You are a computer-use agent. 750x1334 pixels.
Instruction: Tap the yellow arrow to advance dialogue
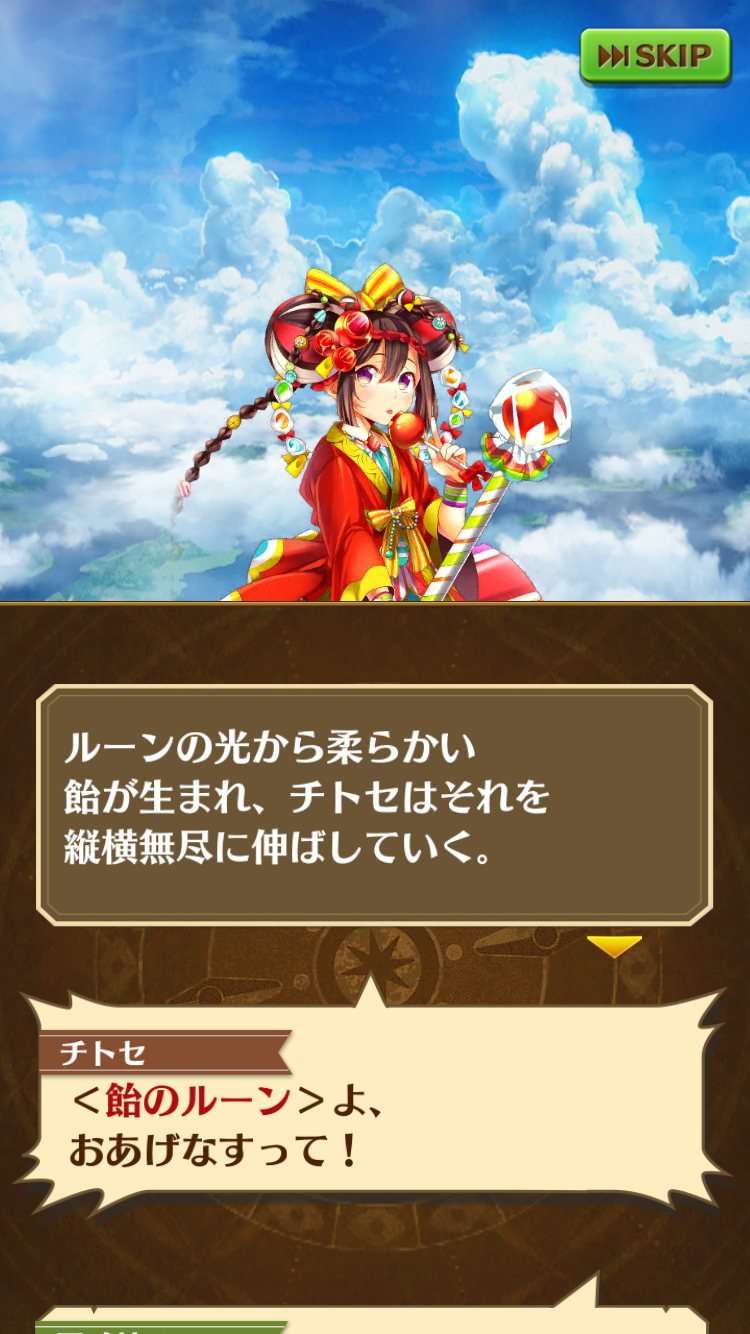click(613, 946)
